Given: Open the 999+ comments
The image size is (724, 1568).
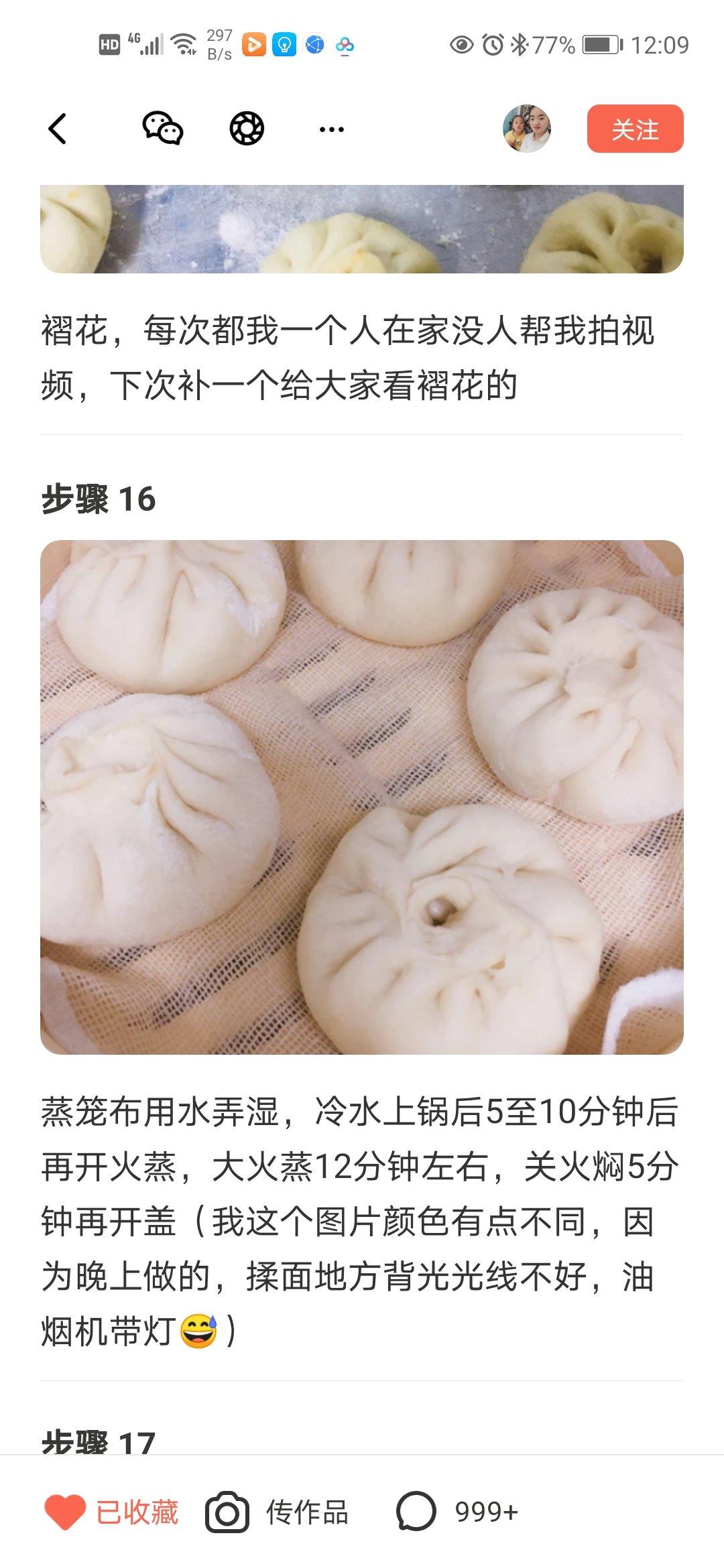Looking at the screenshot, I should pos(458,1512).
